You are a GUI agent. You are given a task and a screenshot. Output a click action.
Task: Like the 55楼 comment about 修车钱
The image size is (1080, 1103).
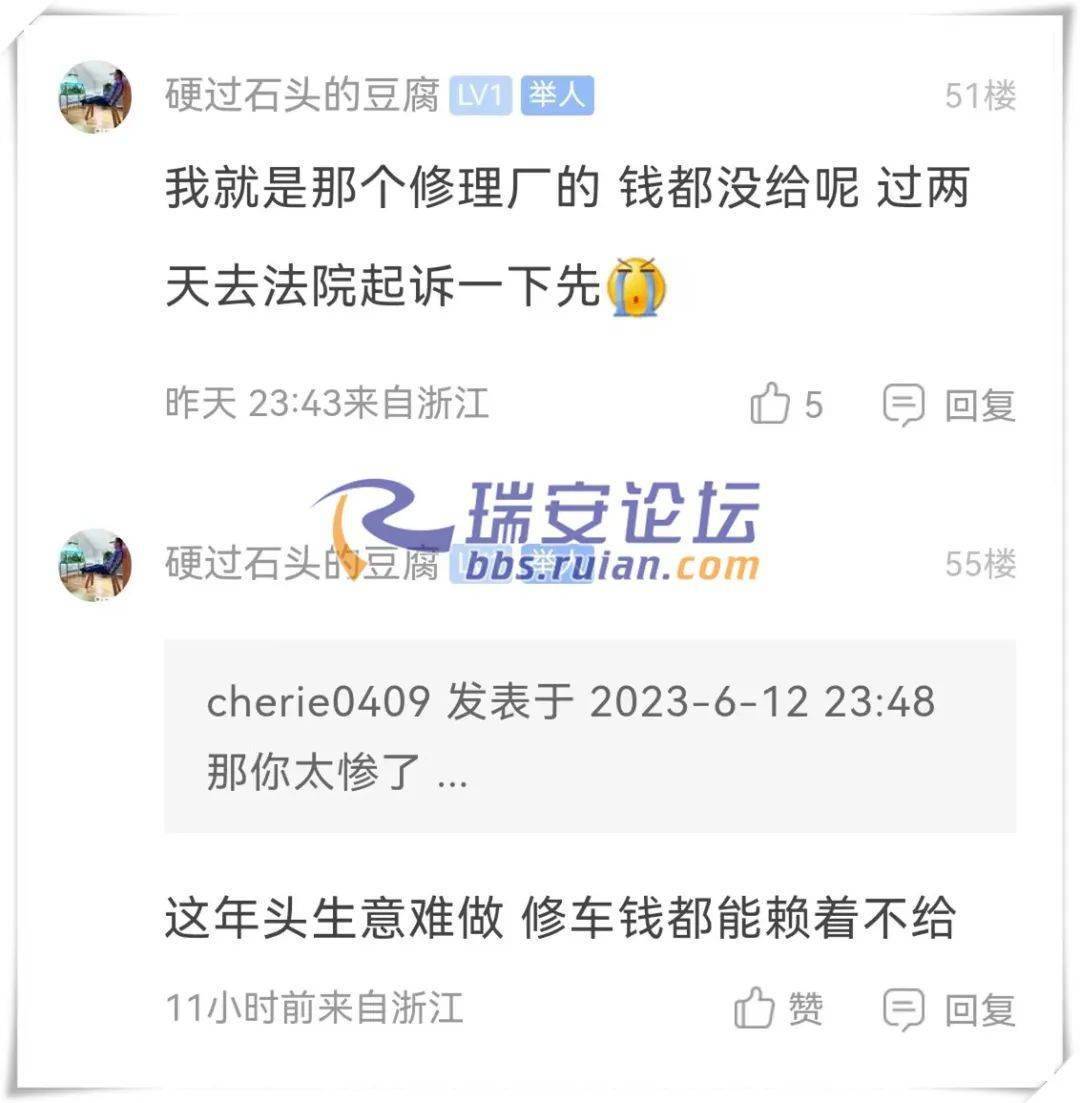point(778,1009)
